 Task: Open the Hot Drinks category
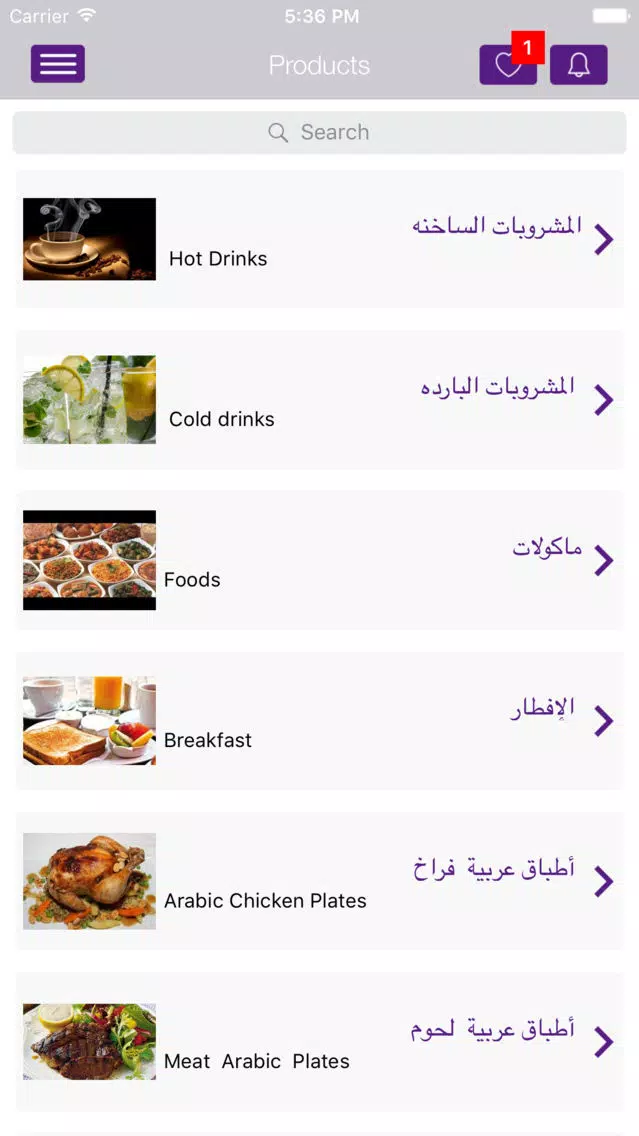coord(320,239)
